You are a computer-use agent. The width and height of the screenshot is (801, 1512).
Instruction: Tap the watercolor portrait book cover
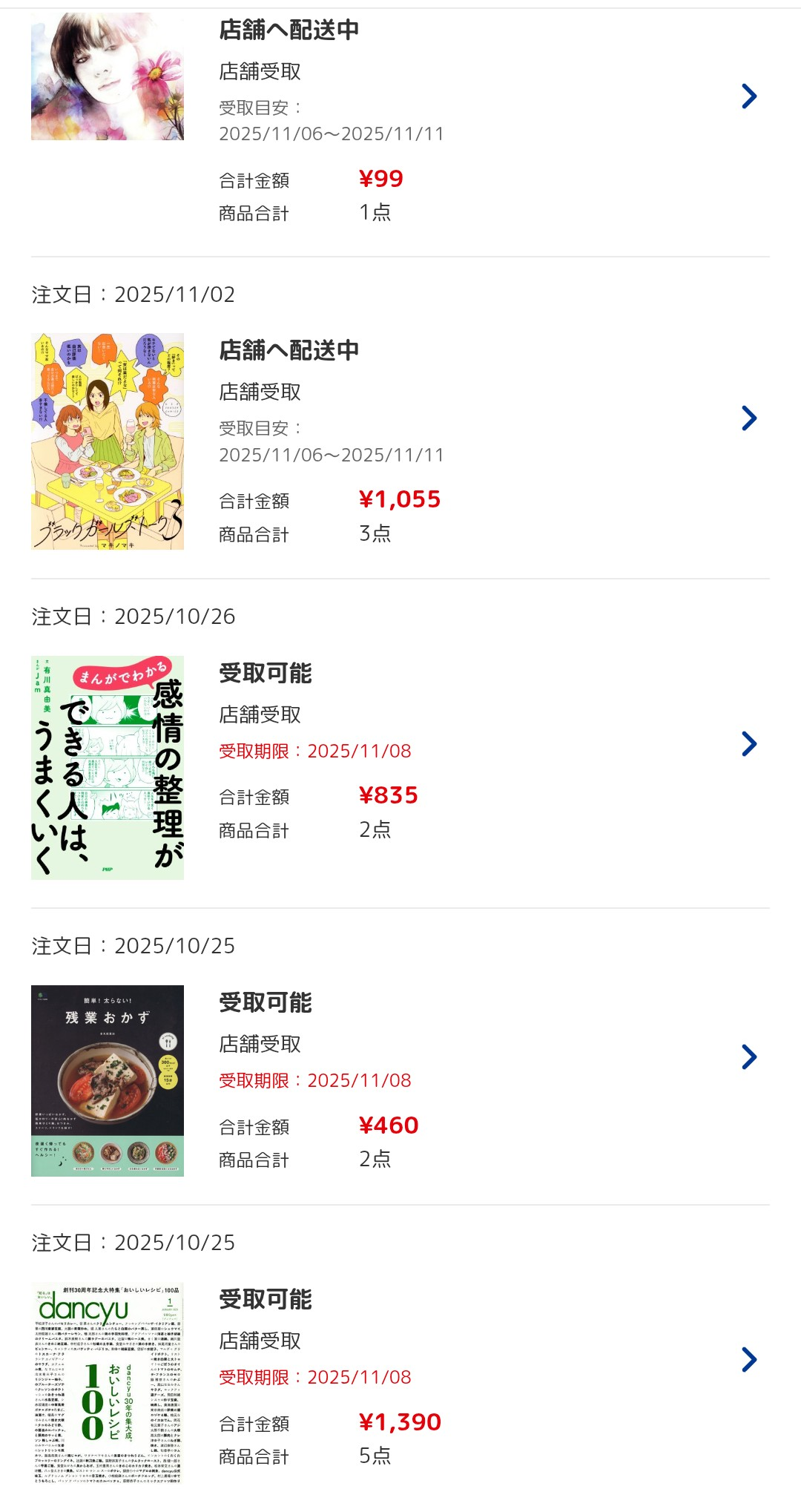click(108, 76)
